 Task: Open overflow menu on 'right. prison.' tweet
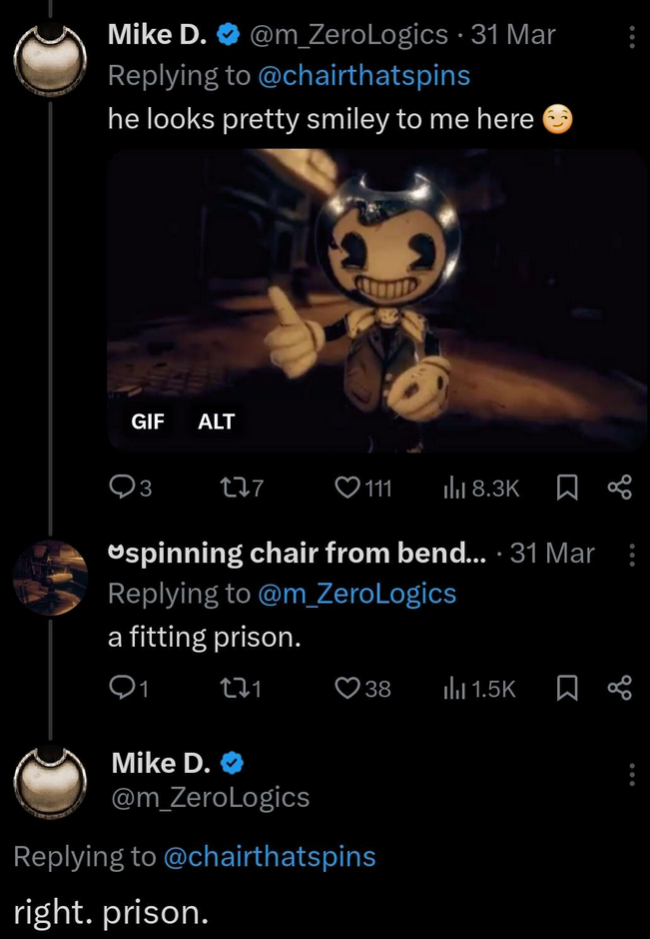tap(631, 775)
